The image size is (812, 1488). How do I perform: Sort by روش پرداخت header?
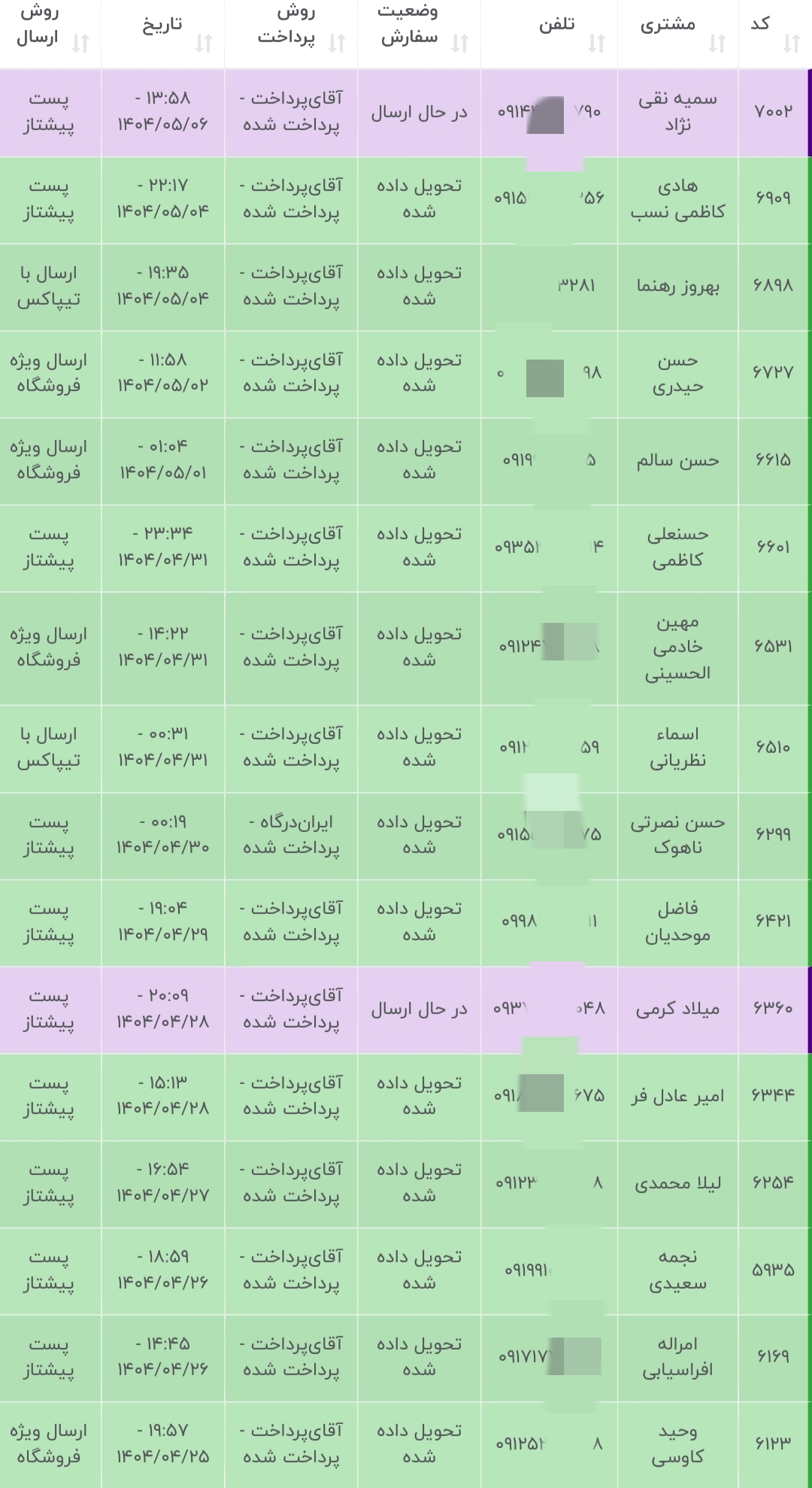click(291, 32)
